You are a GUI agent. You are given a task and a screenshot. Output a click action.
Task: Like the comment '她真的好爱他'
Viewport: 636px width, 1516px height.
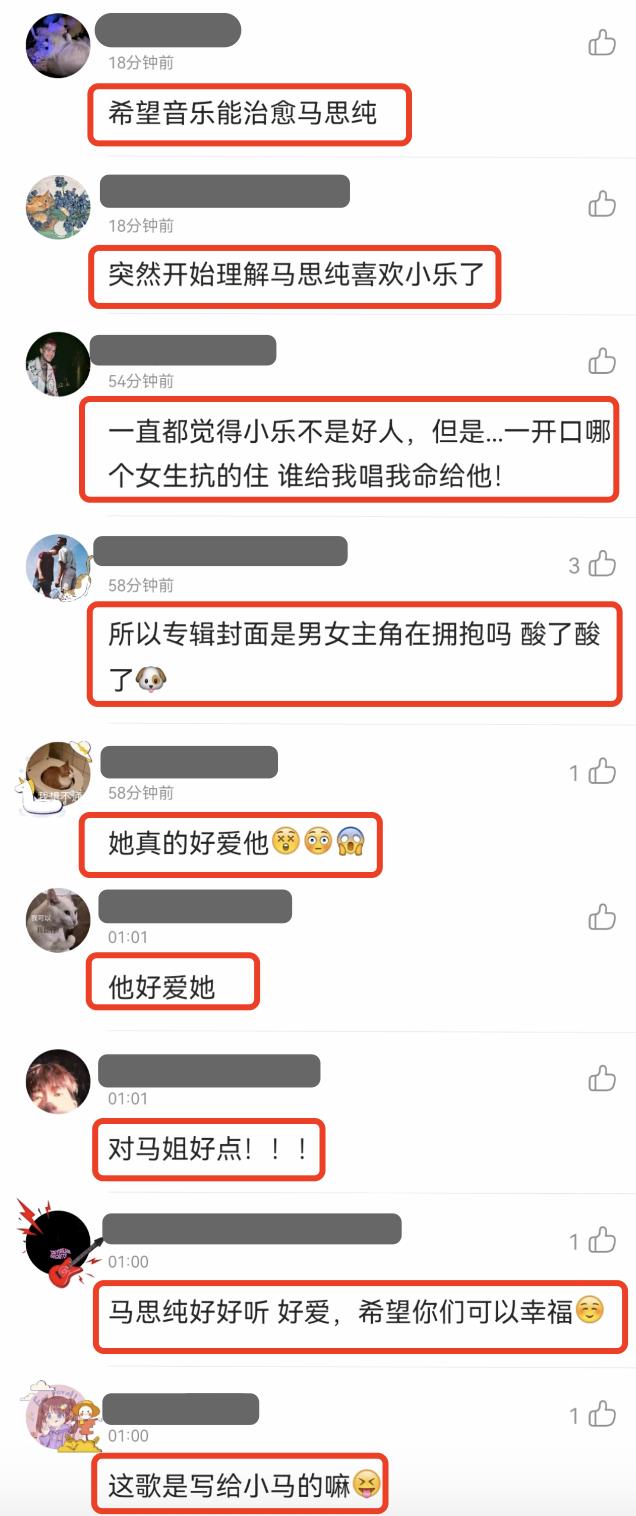coord(602,771)
